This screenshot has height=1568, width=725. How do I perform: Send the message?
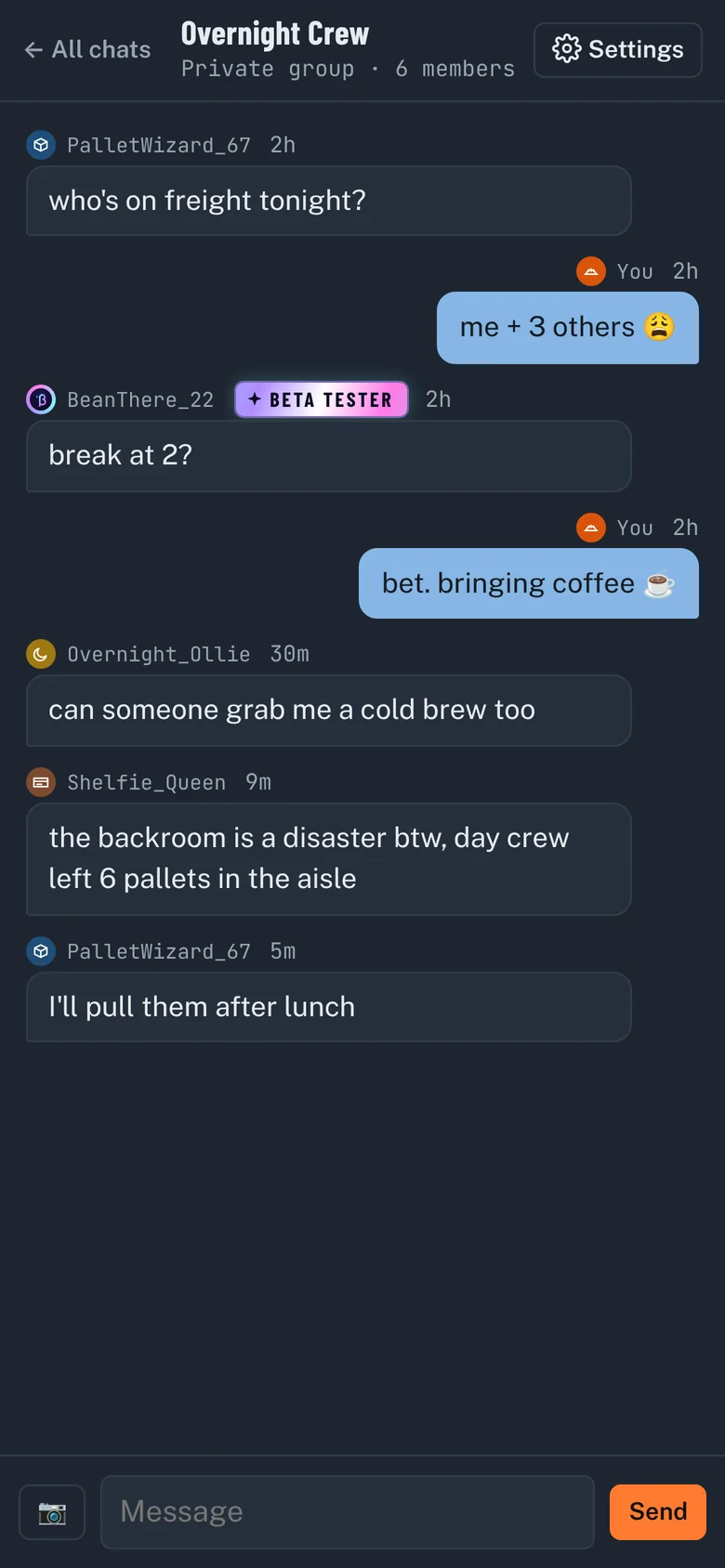tap(658, 1512)
